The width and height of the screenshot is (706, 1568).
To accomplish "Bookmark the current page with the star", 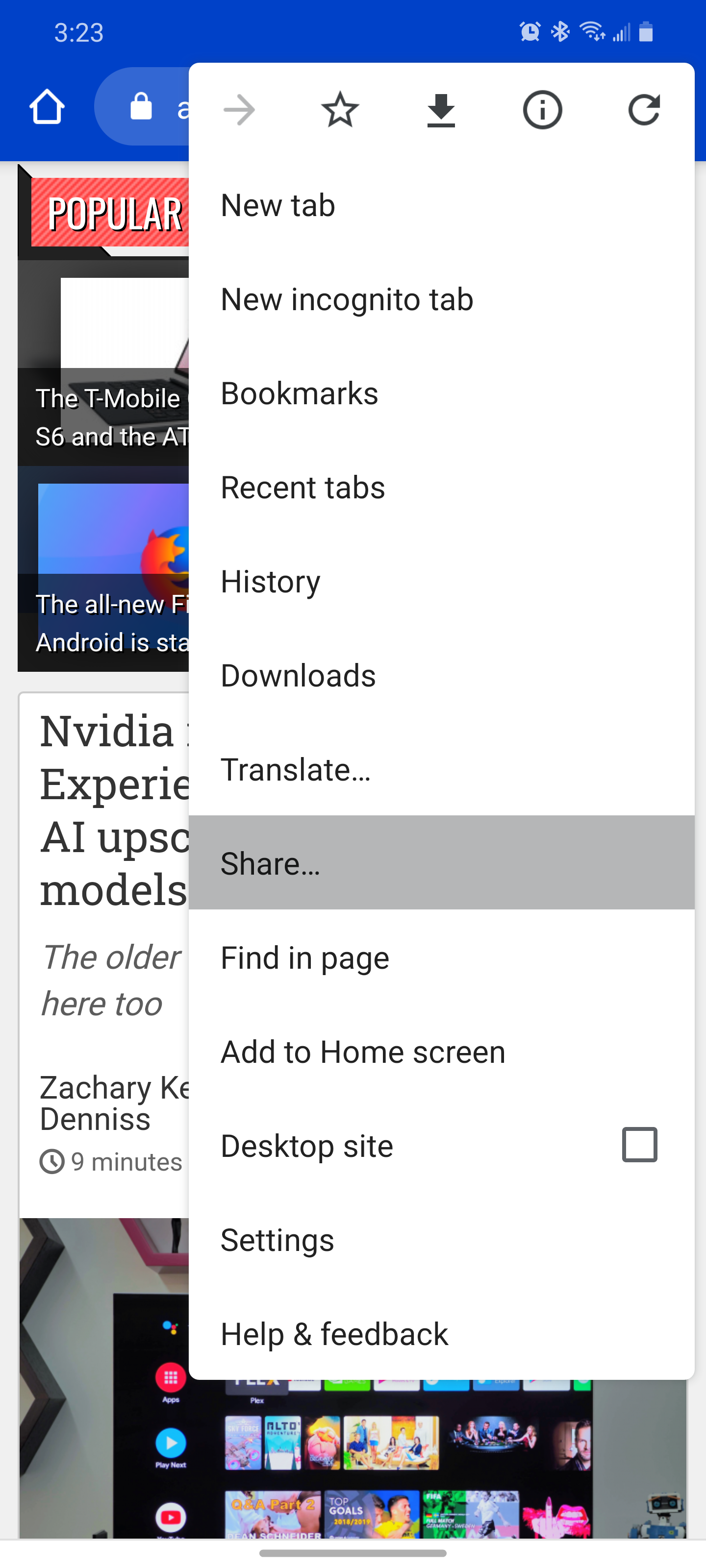I will (x=340, y=110).
